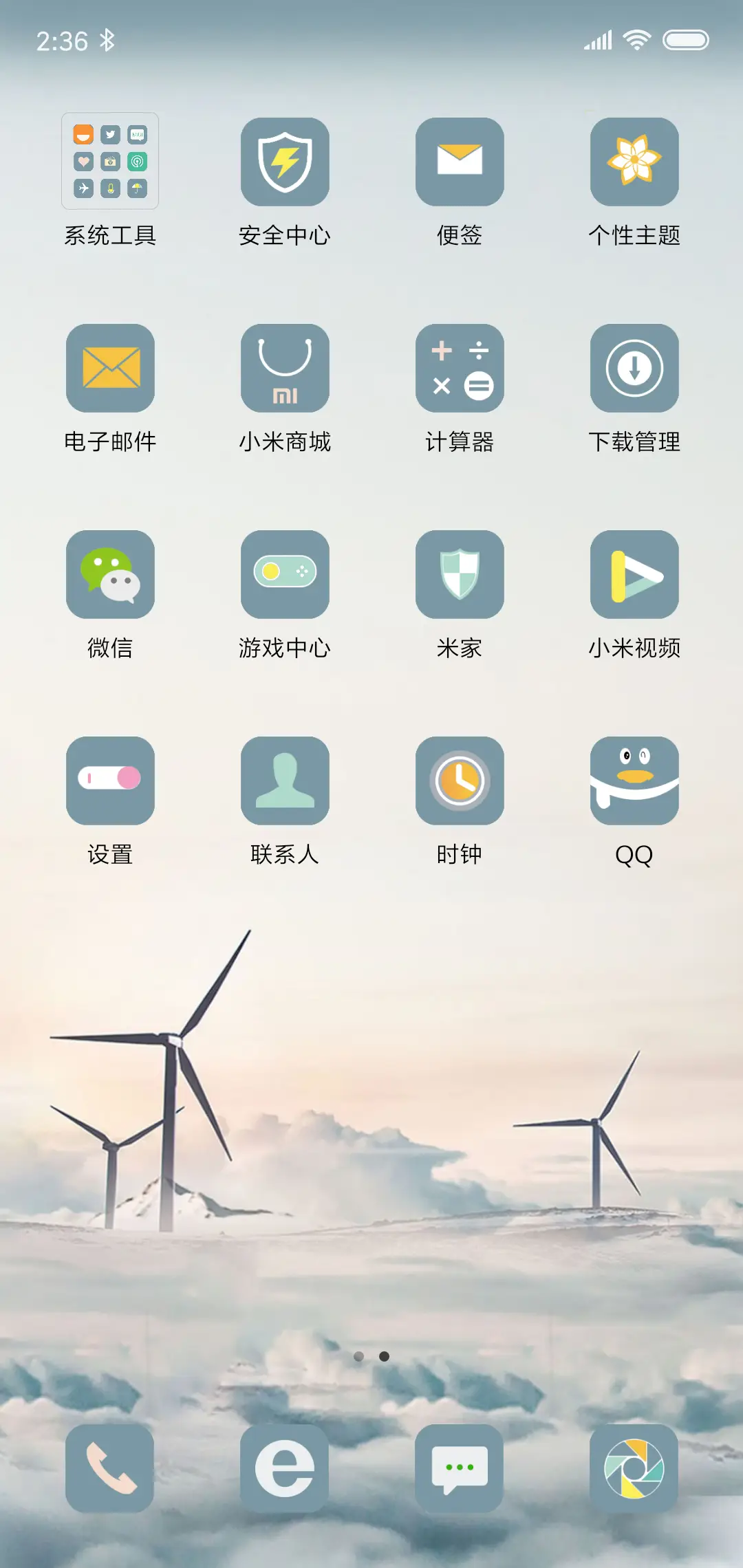Open 联系人 contacts
The image size is (743, 1568).
(285, 782)
